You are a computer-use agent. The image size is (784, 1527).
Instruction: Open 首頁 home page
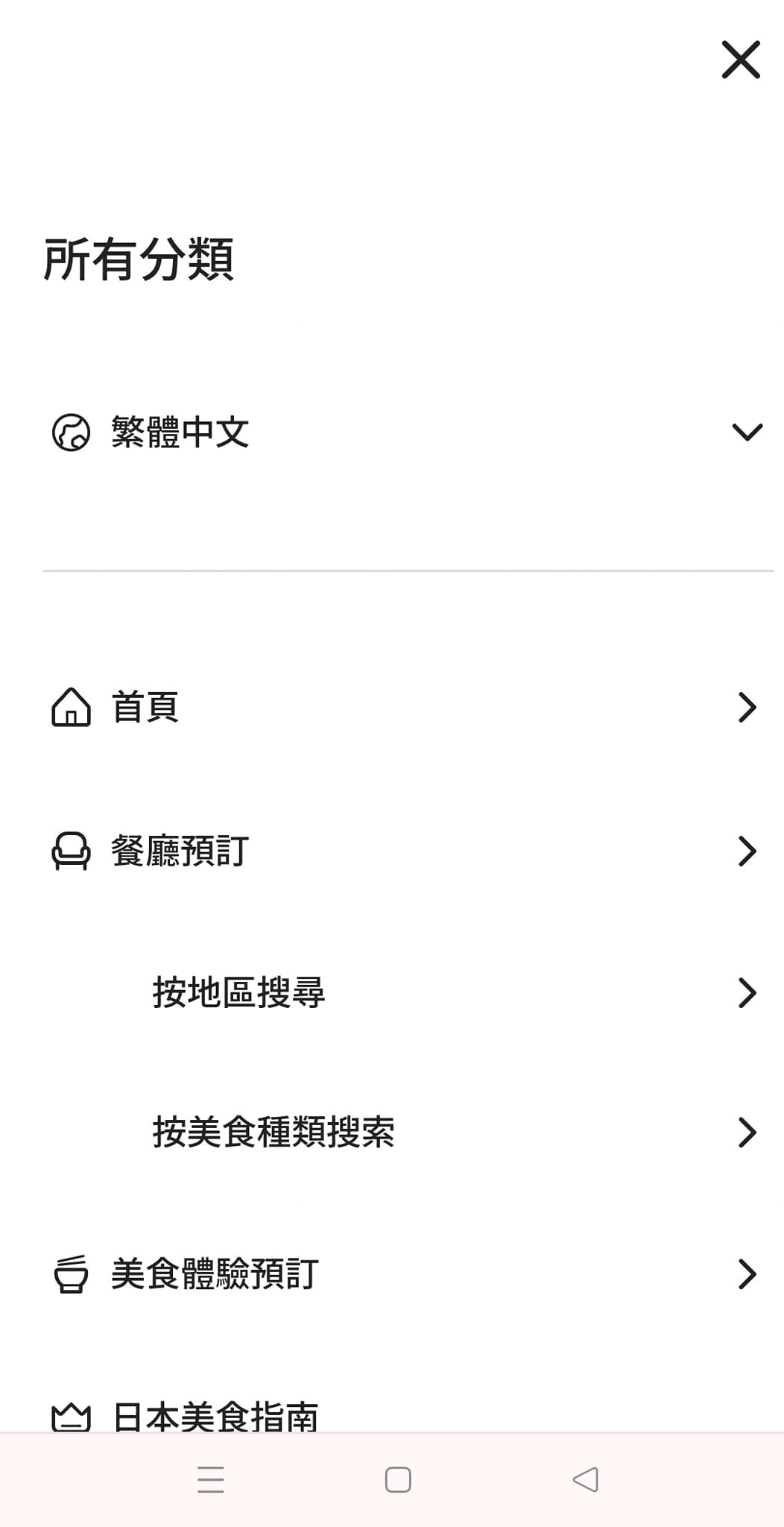408,707
